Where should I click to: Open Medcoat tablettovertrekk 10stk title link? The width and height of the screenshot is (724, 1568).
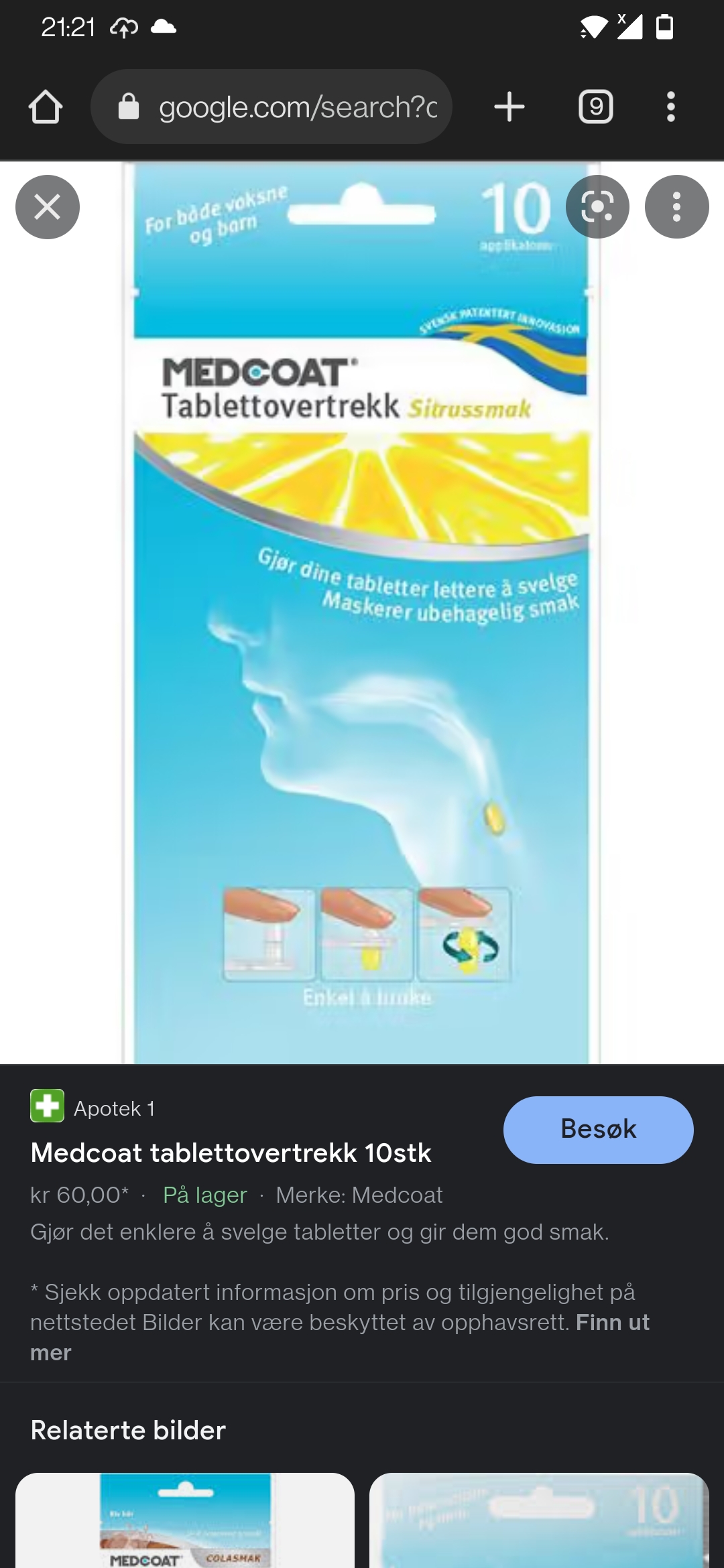[x=231, y=1153]
